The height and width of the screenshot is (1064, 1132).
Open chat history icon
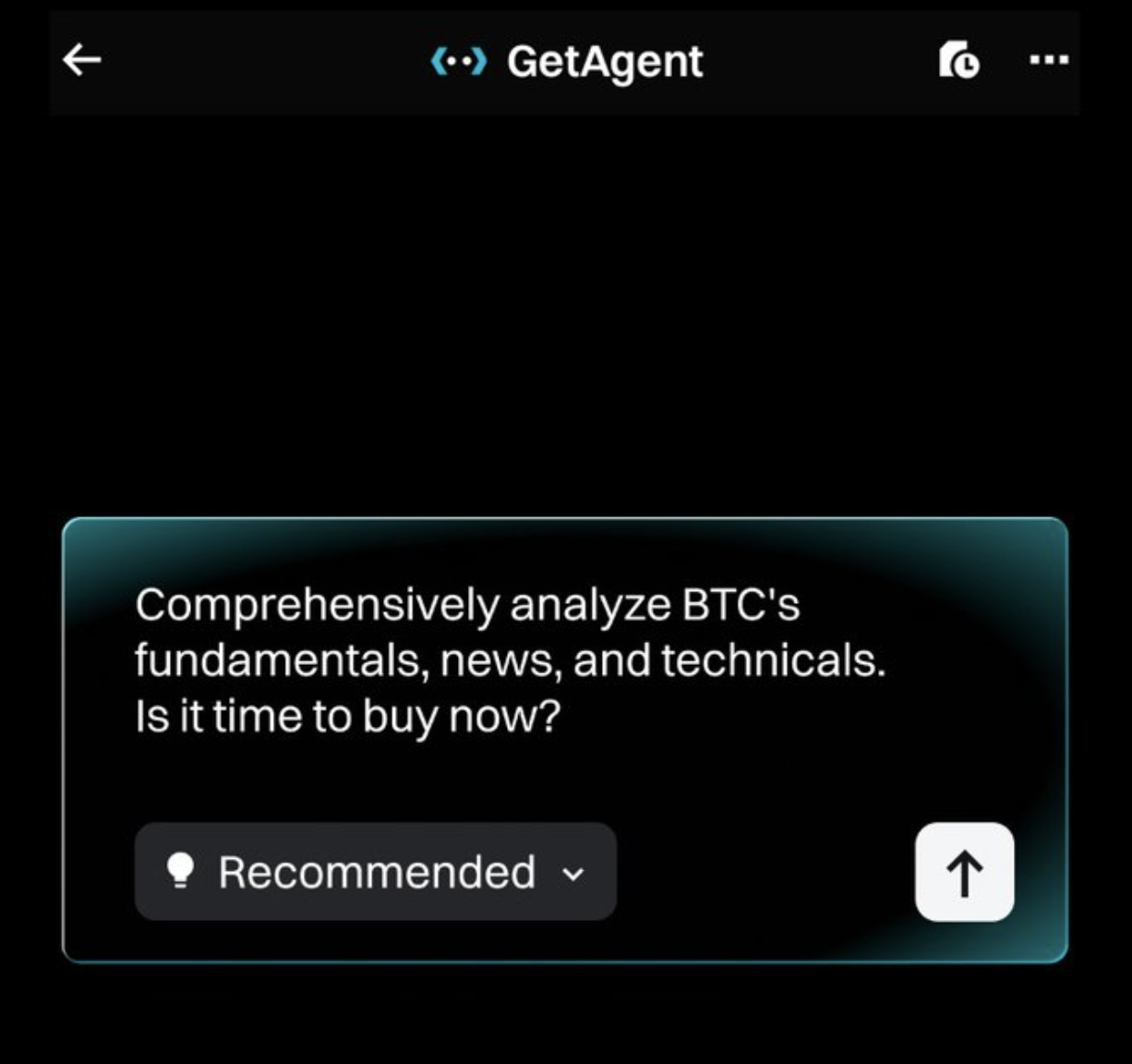click(958, 61)
